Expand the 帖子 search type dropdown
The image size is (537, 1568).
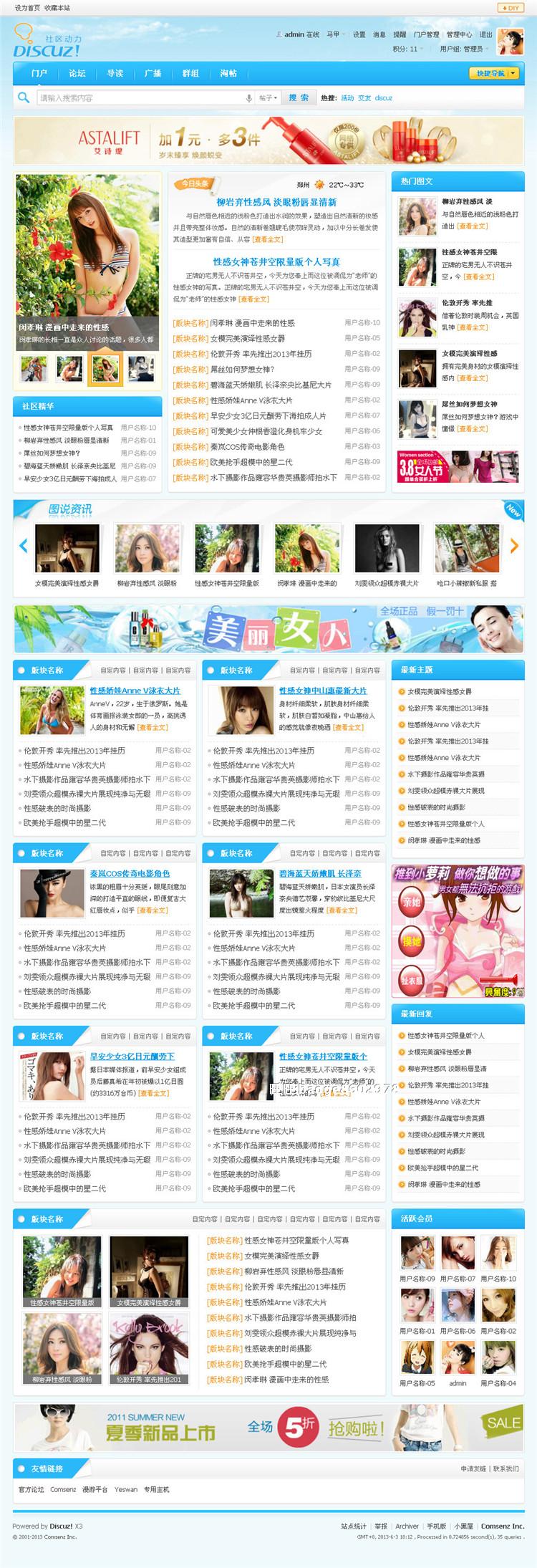point(268,98)
